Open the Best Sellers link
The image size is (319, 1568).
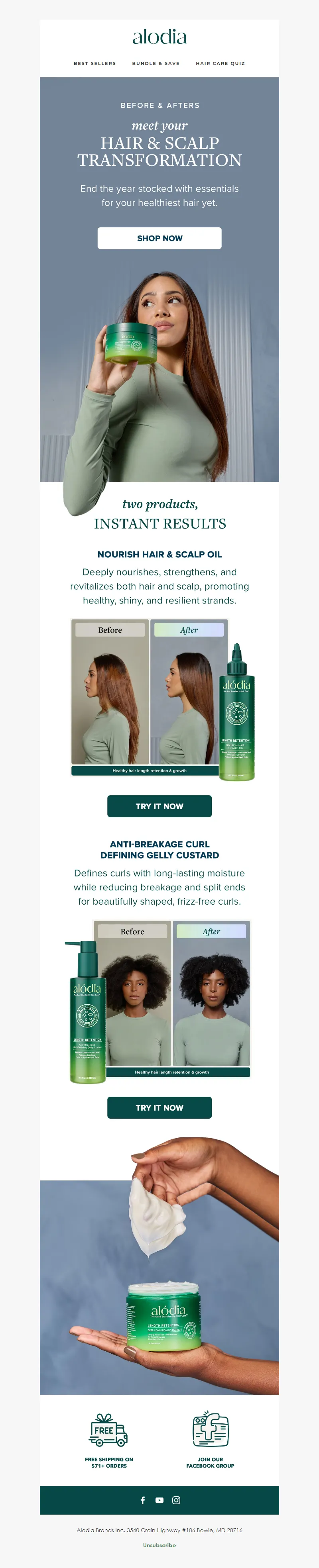[x=95, y=63]
